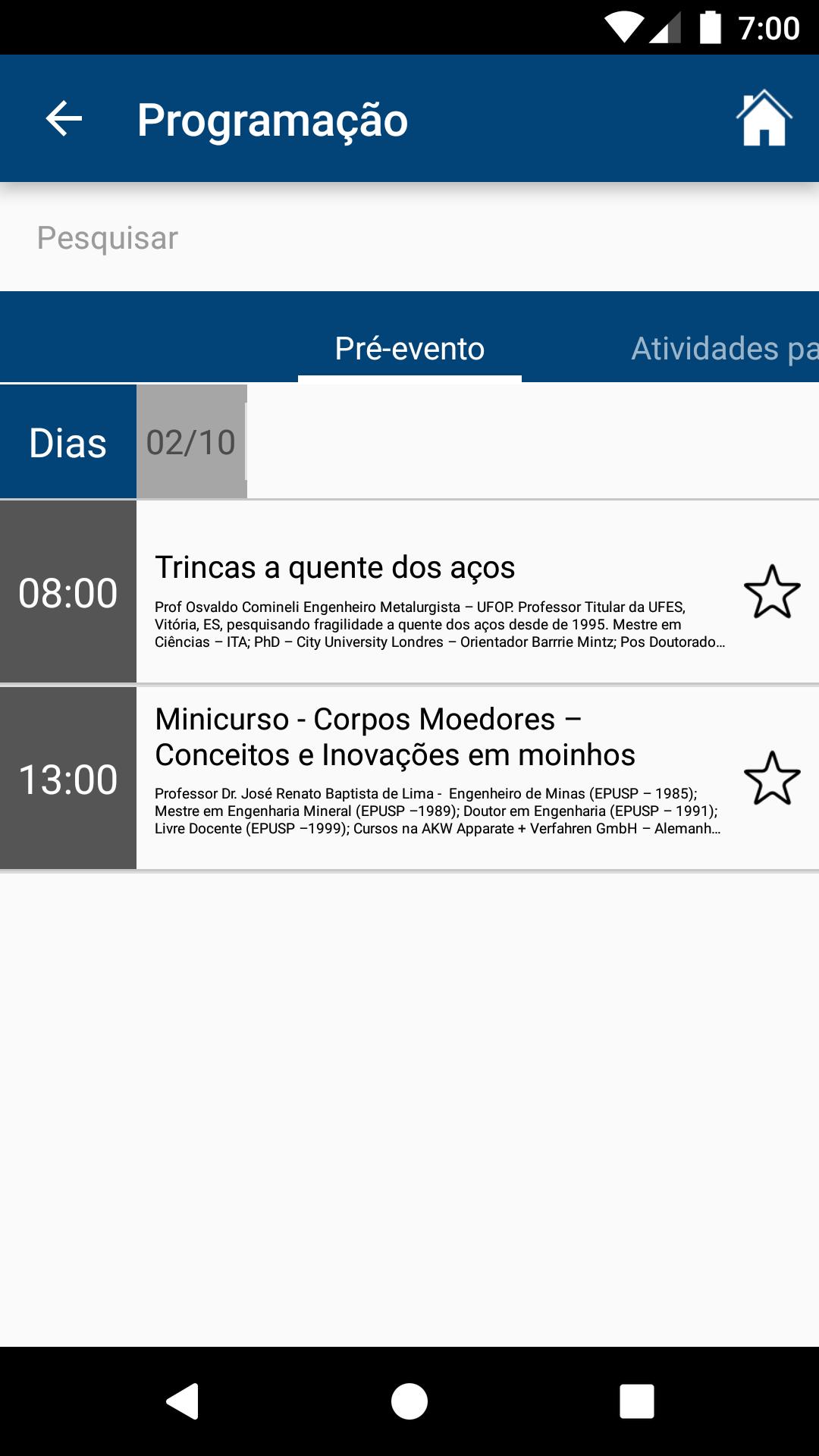Open Trincas a quente dos aços session
Image resolution: width=819 pixels, height=1456 pixels.
coord(440,591)
